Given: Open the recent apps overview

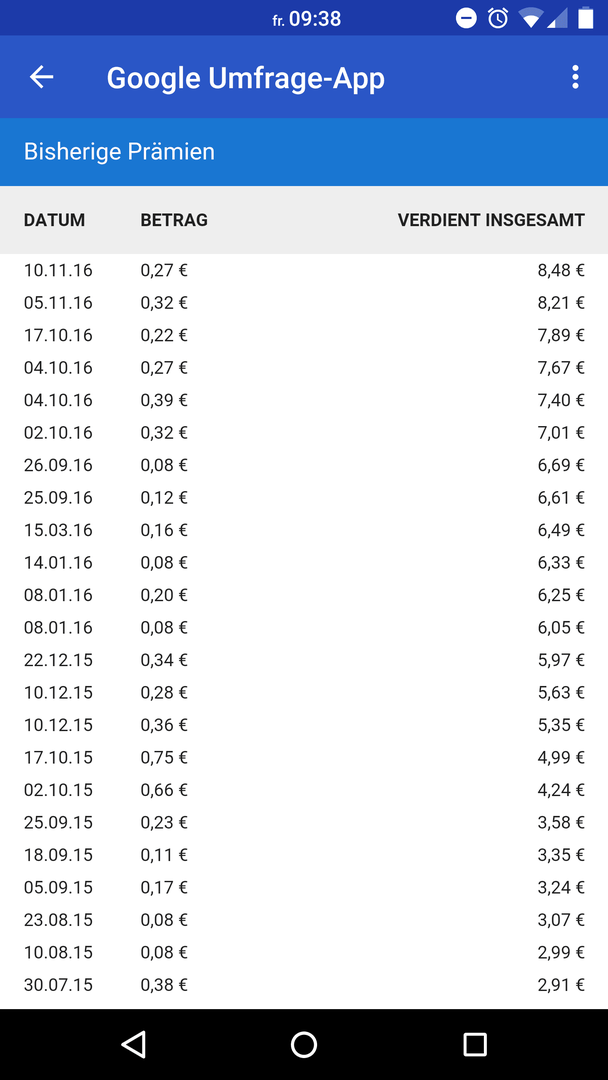Looking at the screenshot, I should (474, 1044).
